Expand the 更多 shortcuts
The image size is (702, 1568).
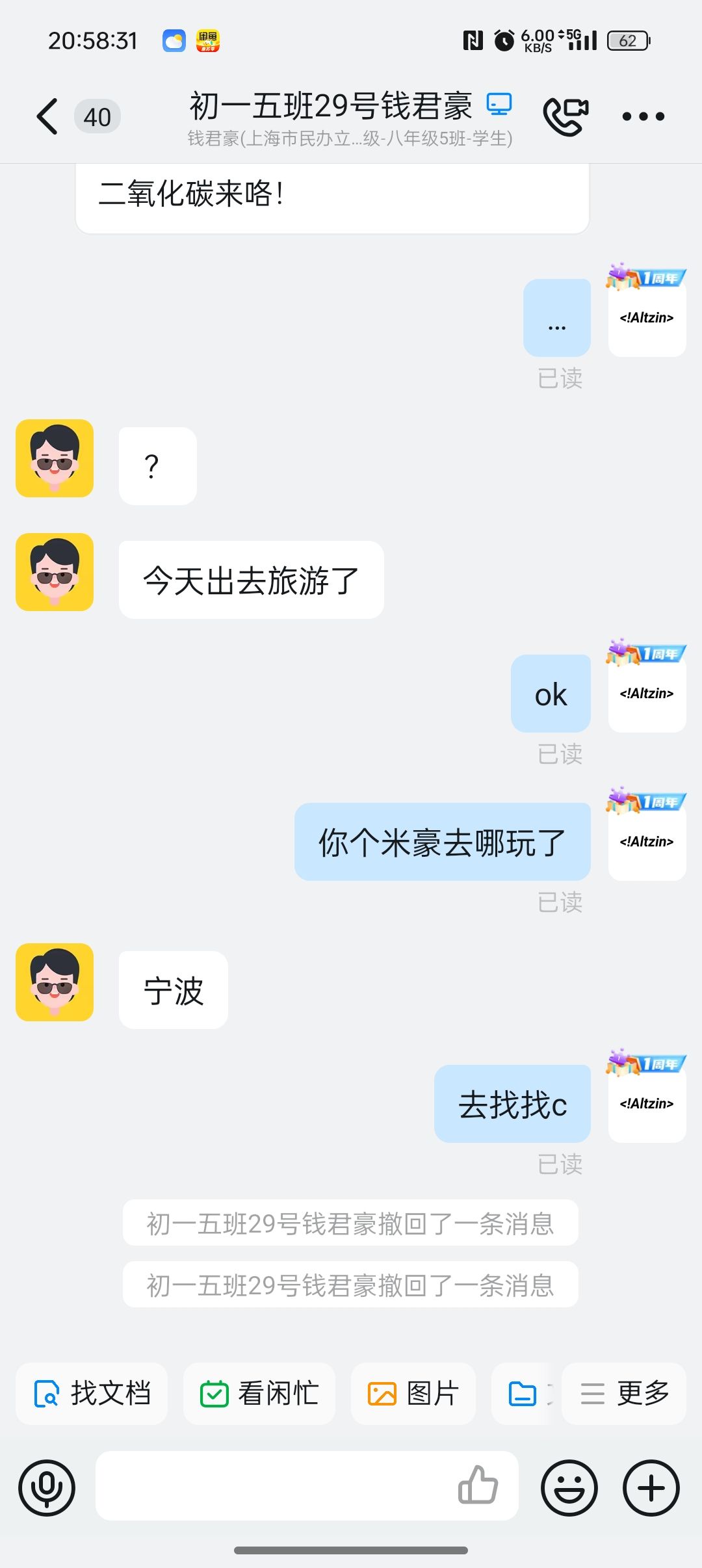coord(624,1394)
